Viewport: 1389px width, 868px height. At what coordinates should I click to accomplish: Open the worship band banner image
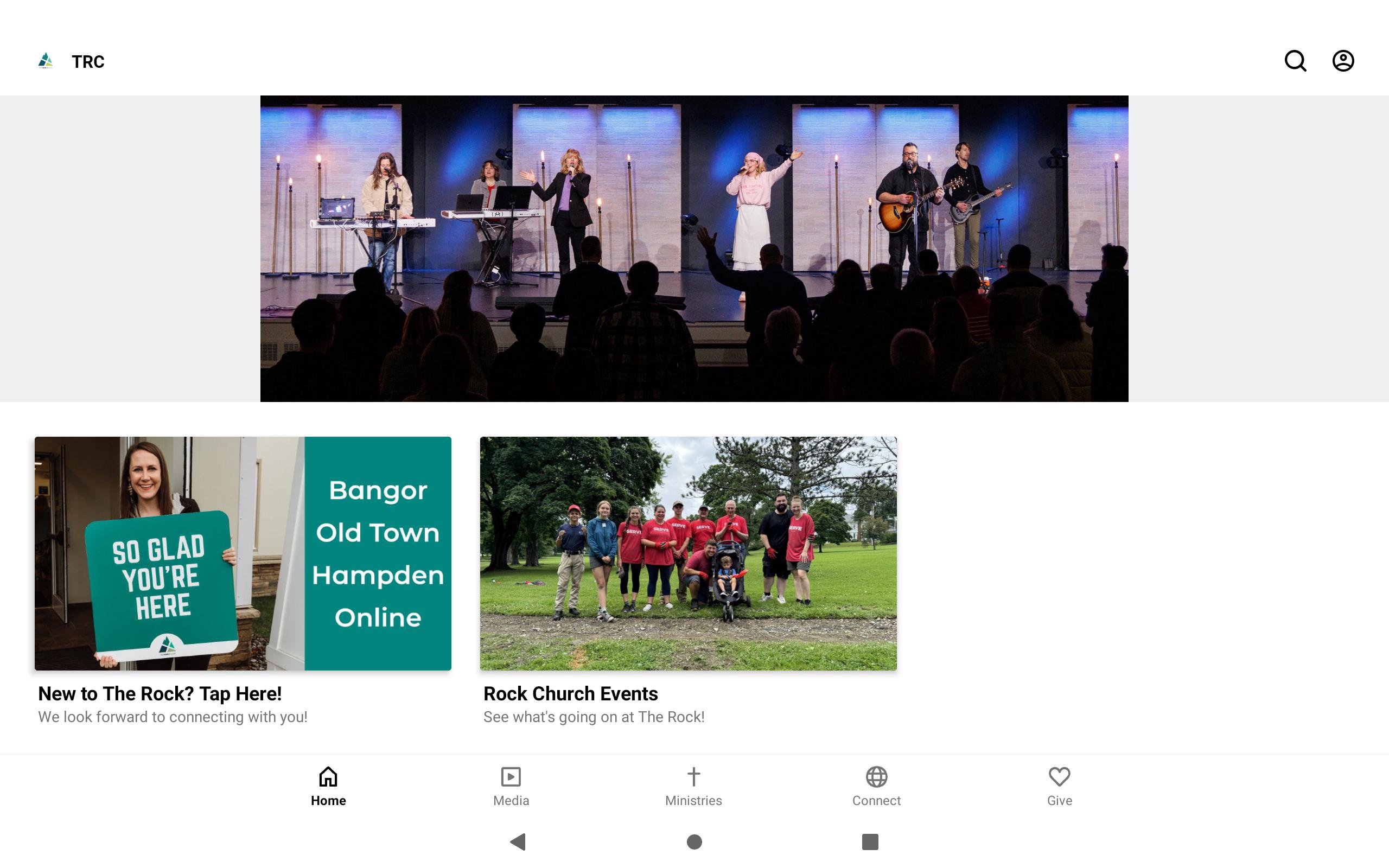[x=694, y=248]
